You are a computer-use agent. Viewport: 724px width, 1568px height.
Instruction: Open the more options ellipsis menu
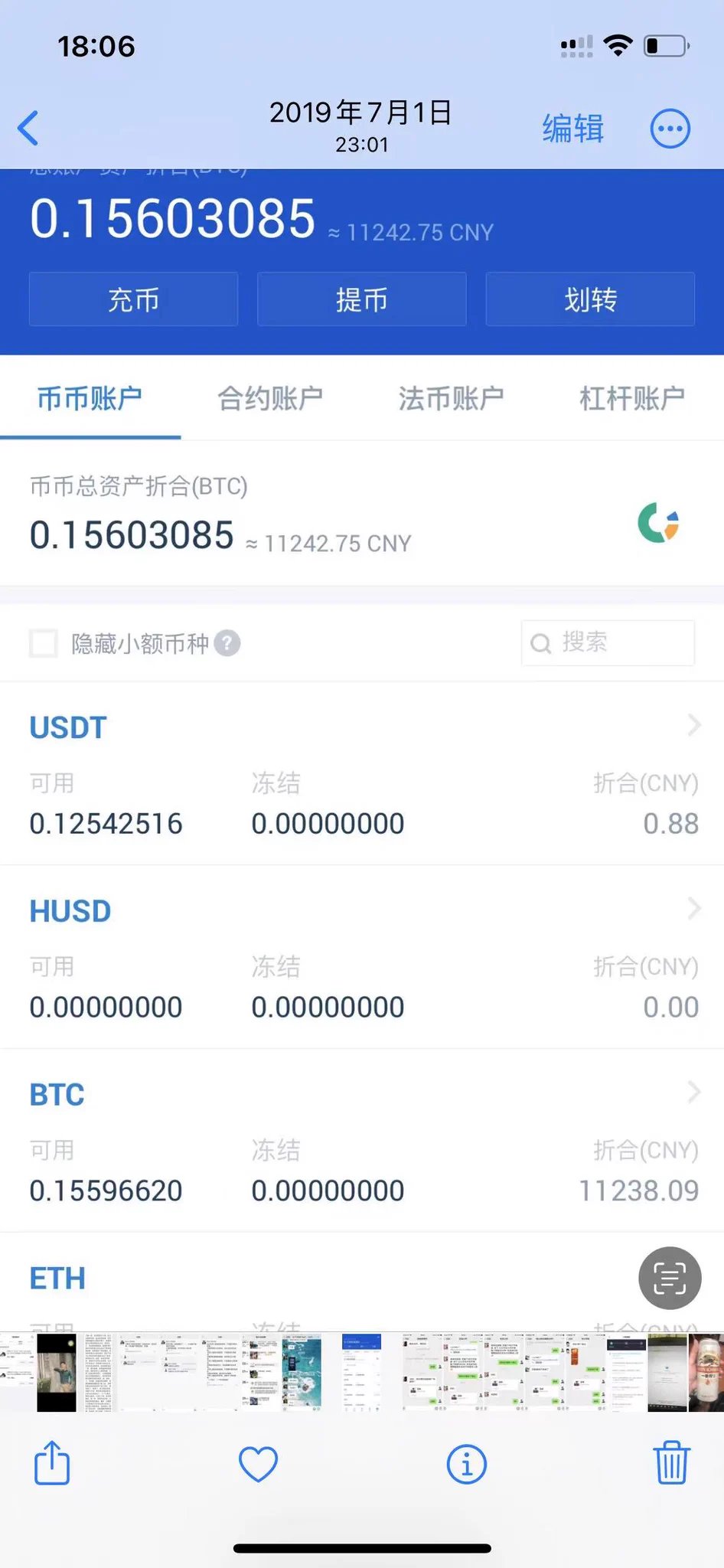(x=670, y=129)
